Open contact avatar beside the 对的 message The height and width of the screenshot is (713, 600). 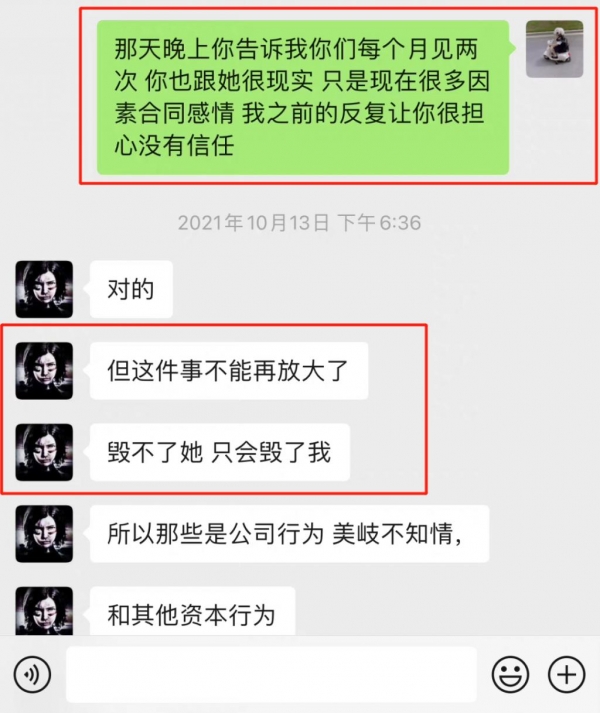44,290
